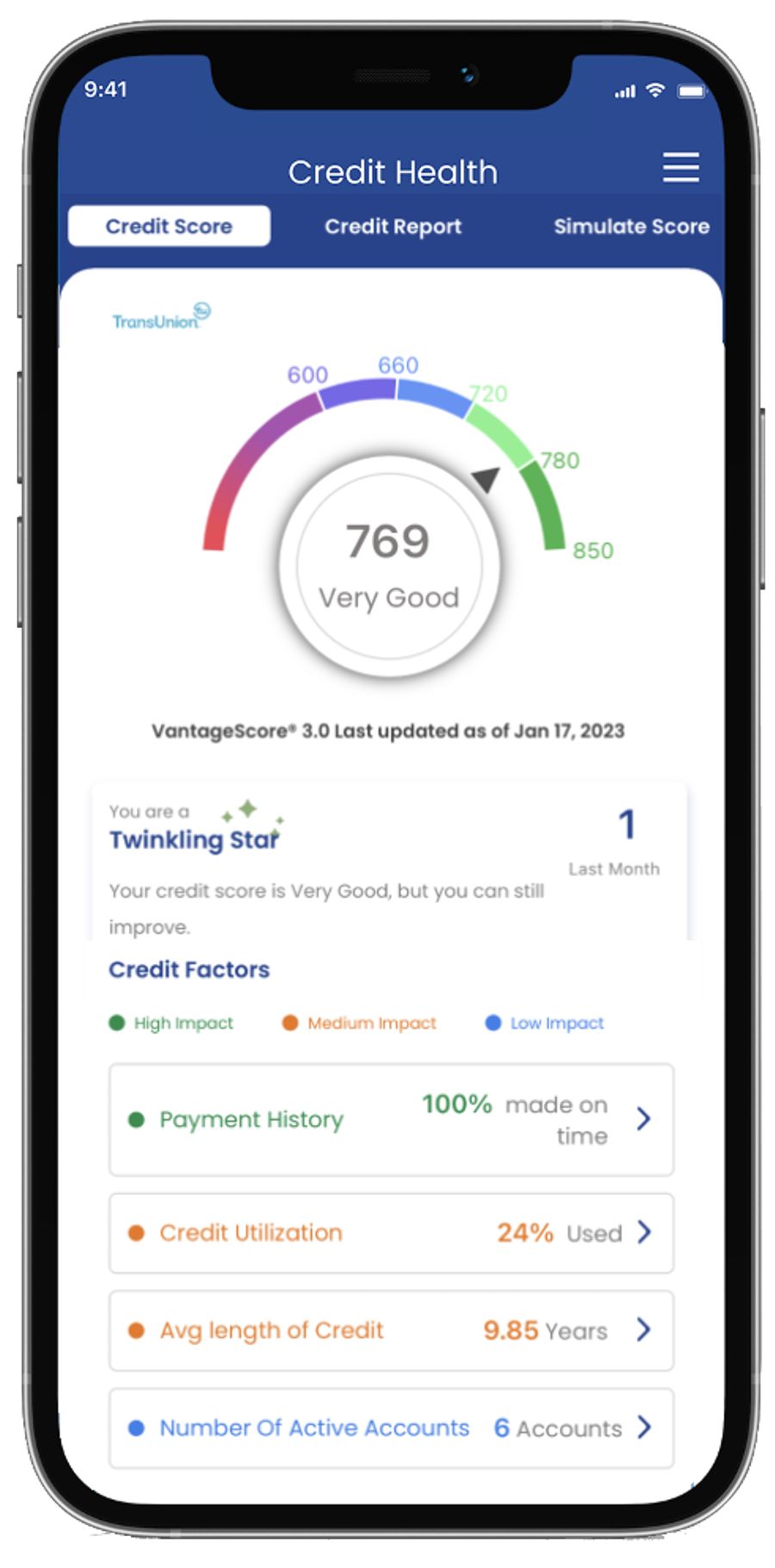Open the hamburger menu
The image size is (775, 1568).
pyautogui.click(x=680, y=167)
